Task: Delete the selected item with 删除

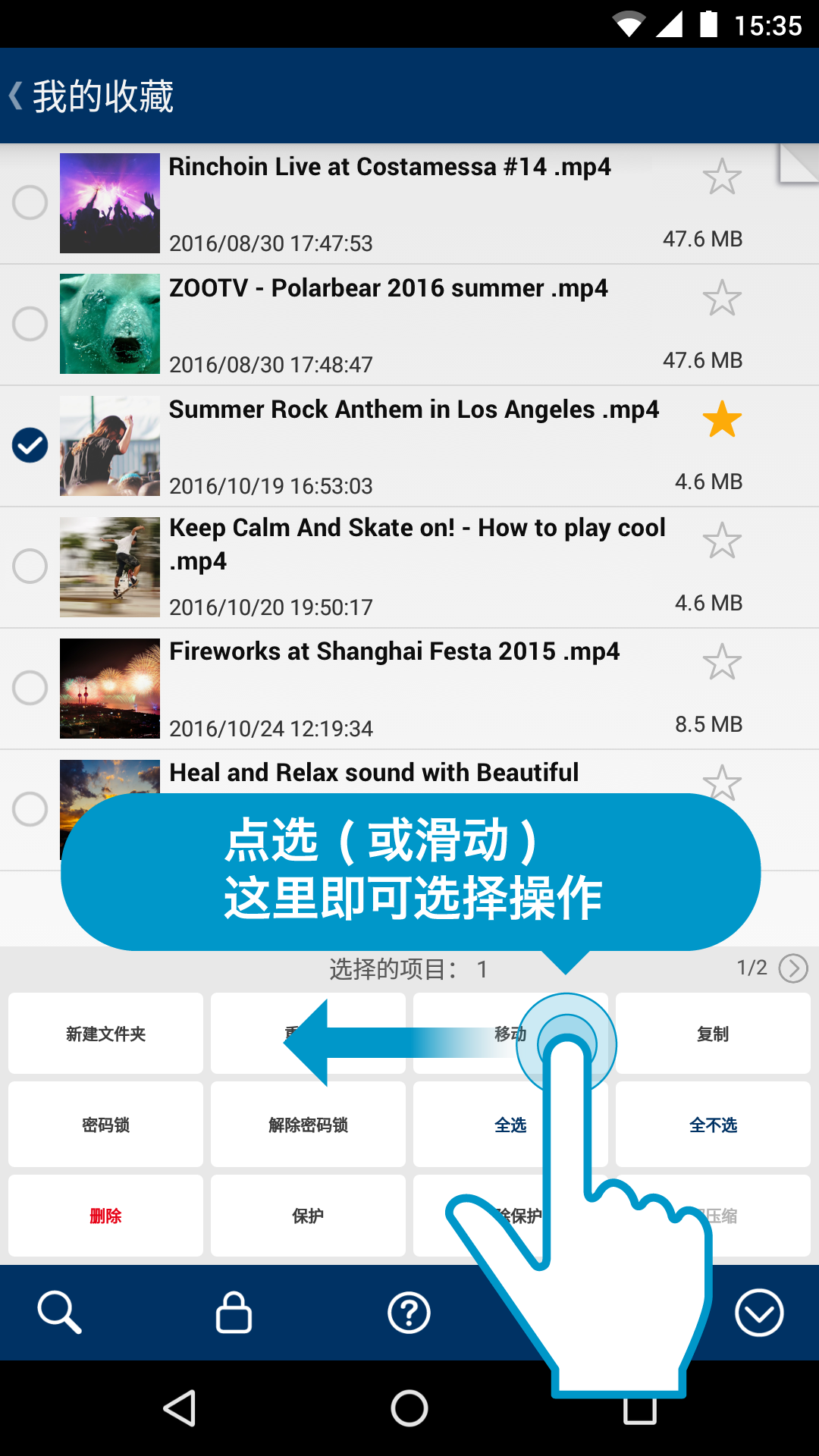Action: pyautogui.click(x=105, y=1216)
